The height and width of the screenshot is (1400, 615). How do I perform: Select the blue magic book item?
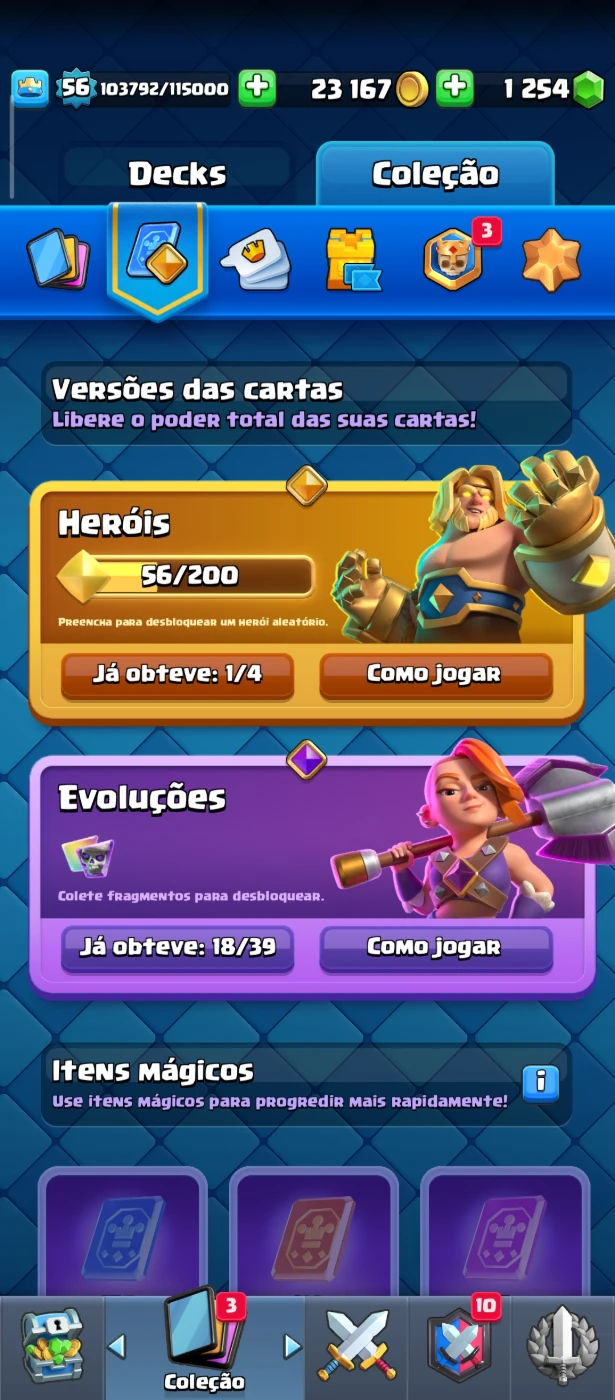[x=122, y=1238]
